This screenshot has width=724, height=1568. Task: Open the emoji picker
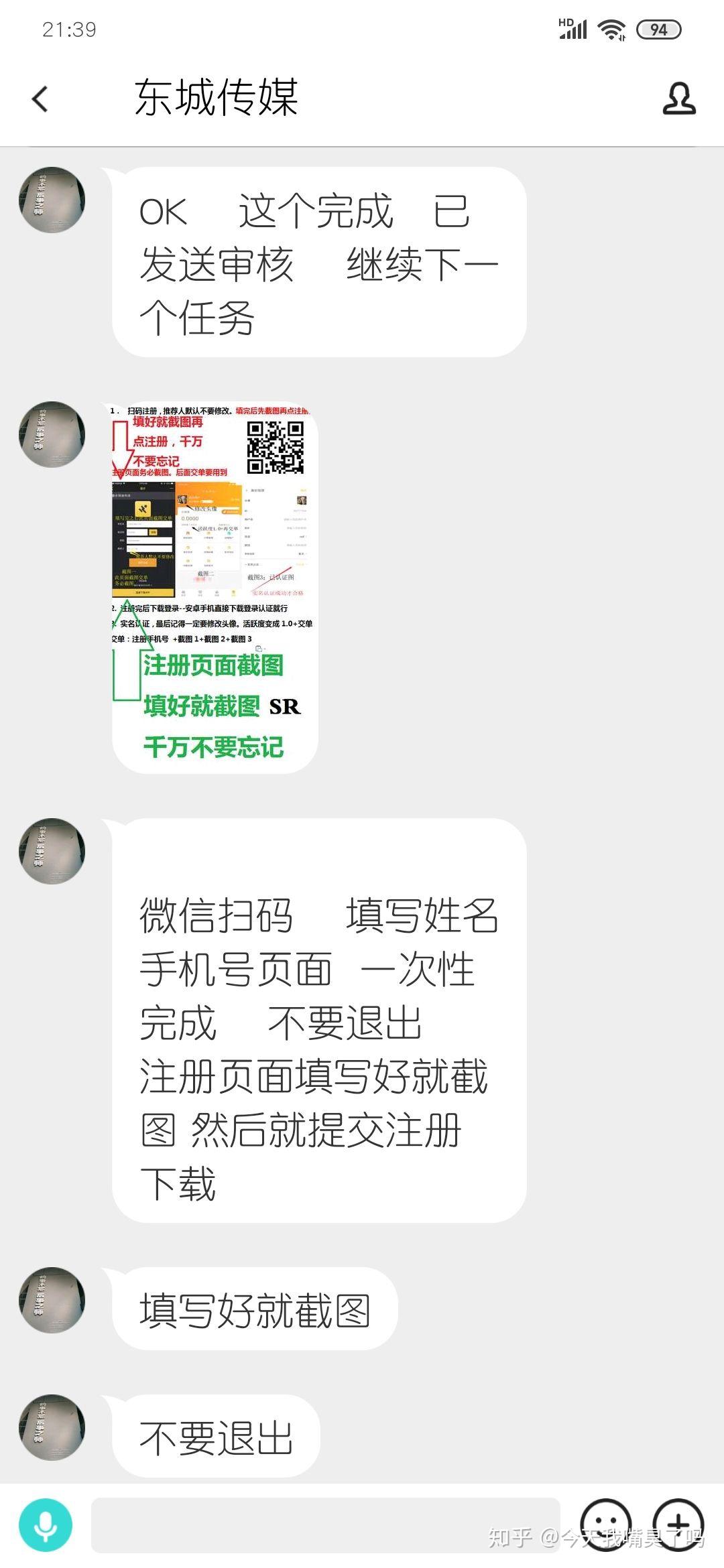coord(606,1525)
